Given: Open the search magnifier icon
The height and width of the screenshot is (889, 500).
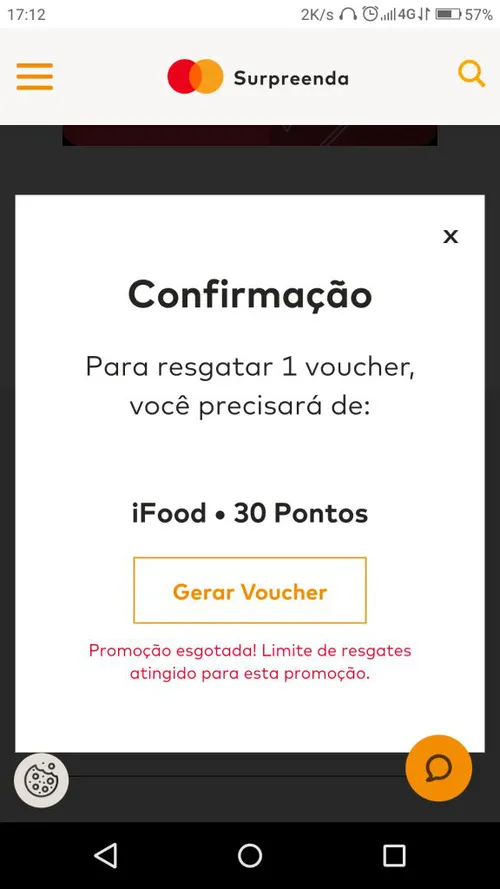Looking at the screenshot, I should 472,74.
